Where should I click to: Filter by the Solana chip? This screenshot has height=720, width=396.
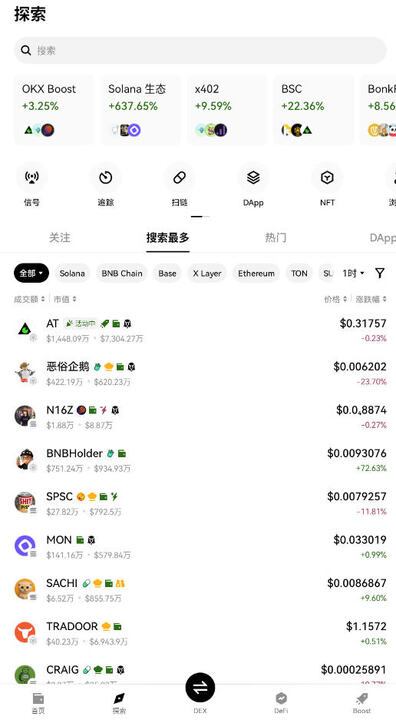click(x=72, y=273)
